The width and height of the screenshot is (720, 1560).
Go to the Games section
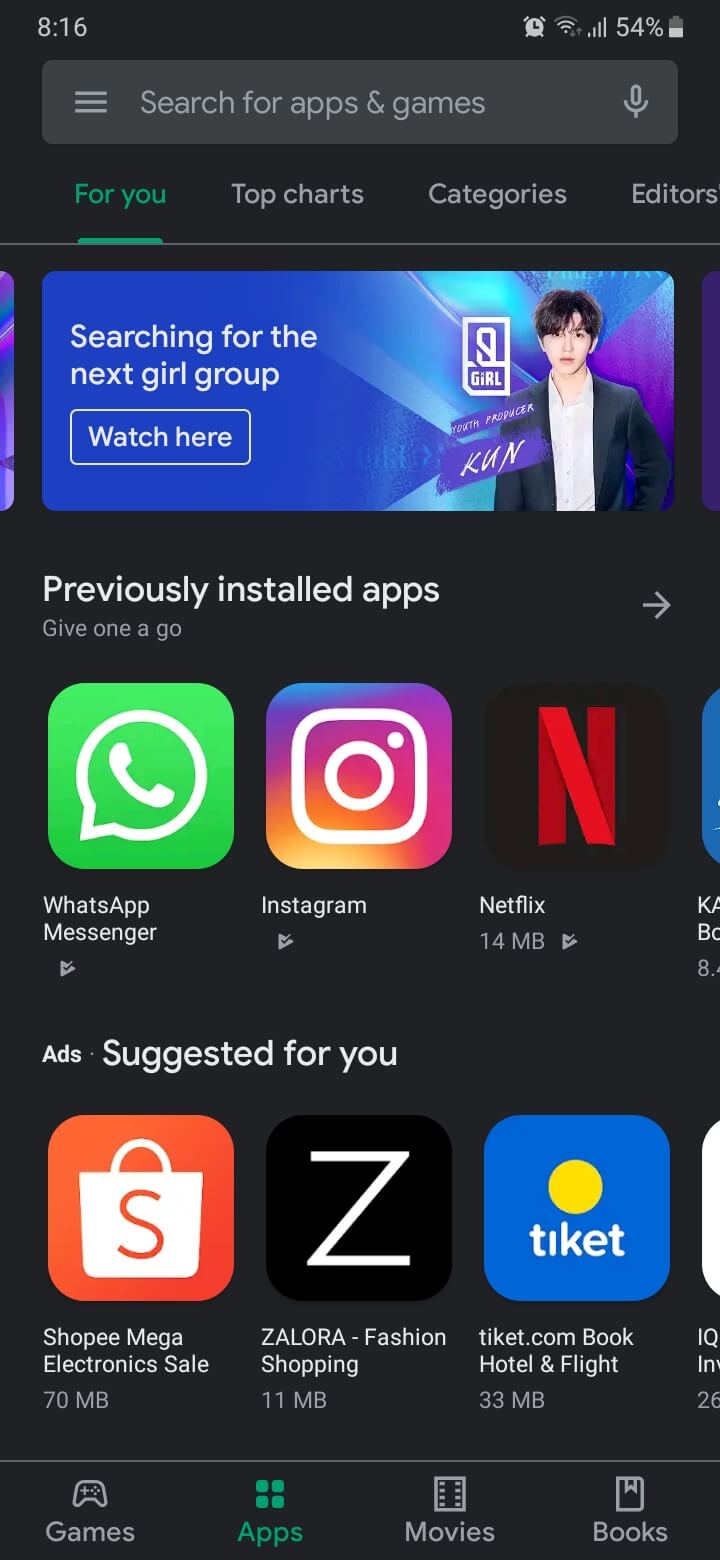(x=90, y=1511)
